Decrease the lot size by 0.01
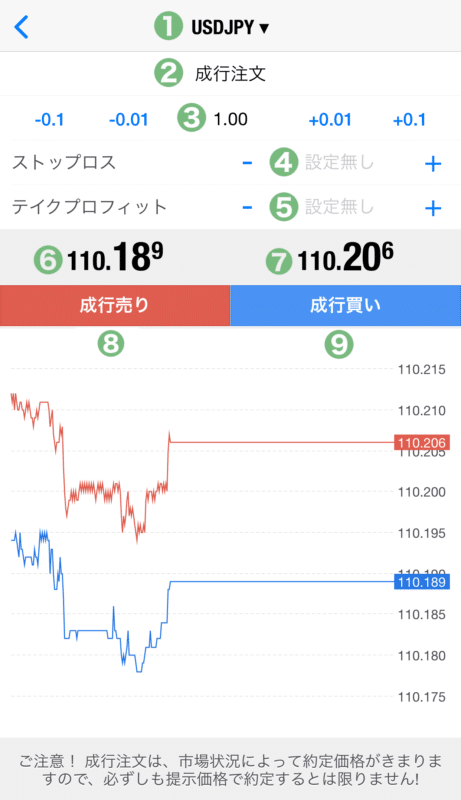This screenshot has width=461, height=800. (129, 120)
